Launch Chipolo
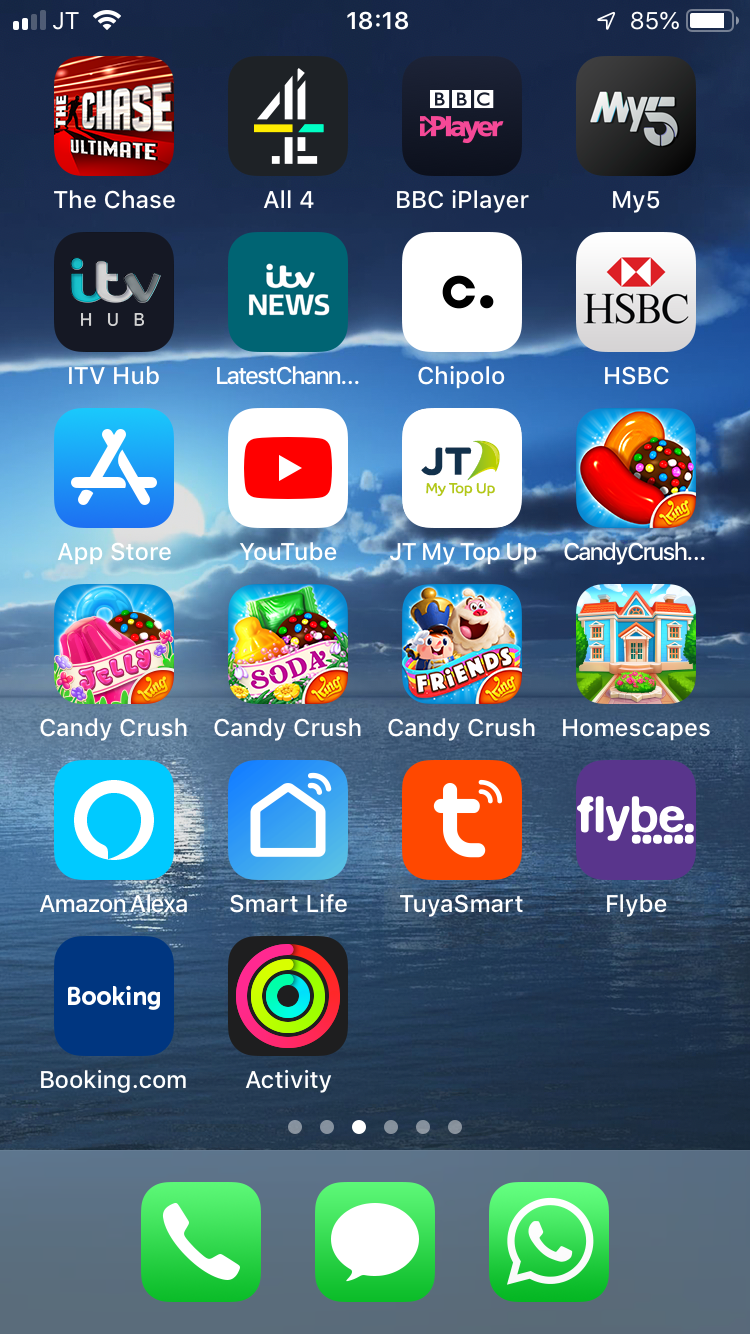 [x=462, y=292]
